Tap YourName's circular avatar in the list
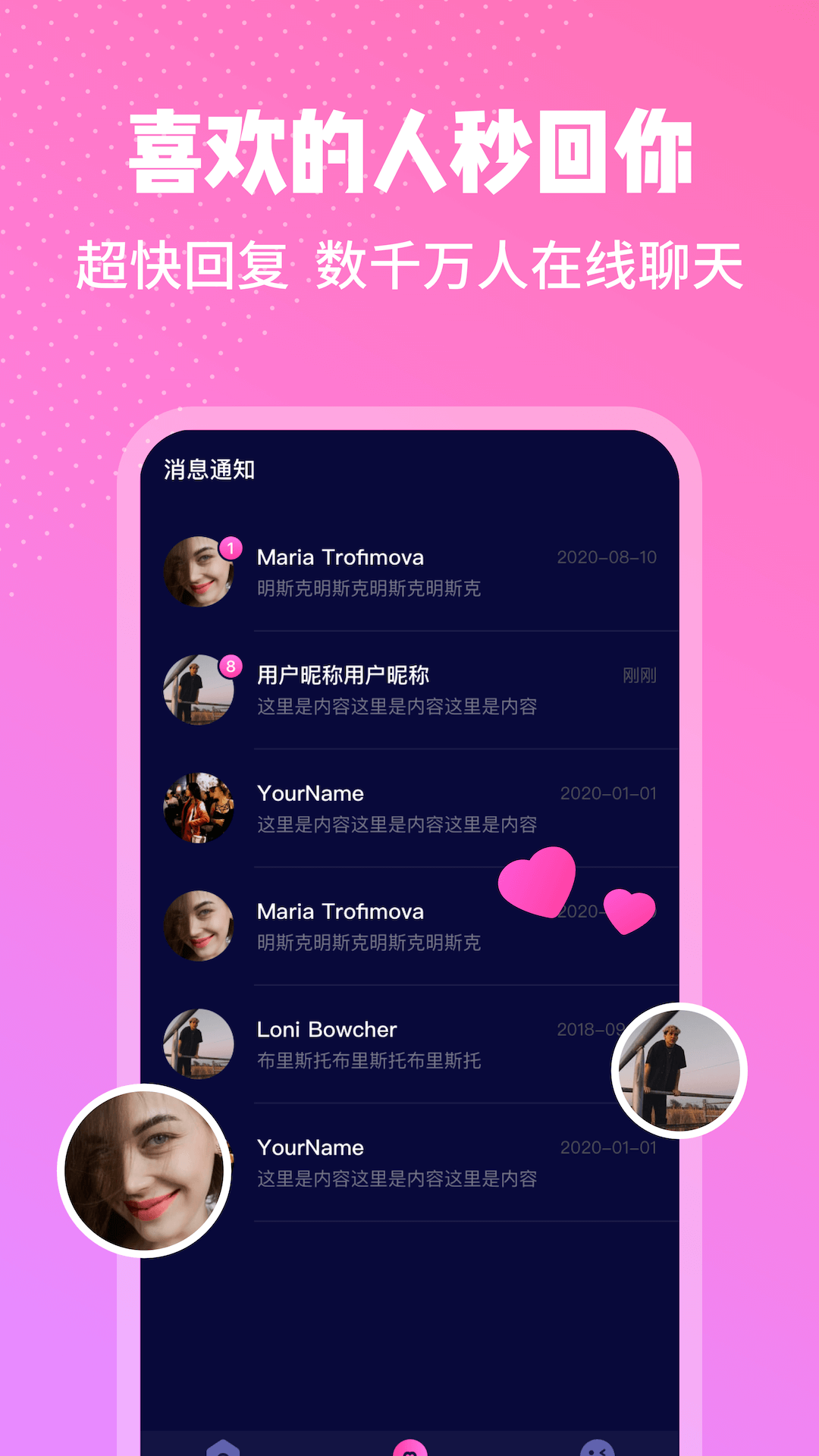Image resolution: width=819 pixels, height=1456 pixels. point(199,808)
